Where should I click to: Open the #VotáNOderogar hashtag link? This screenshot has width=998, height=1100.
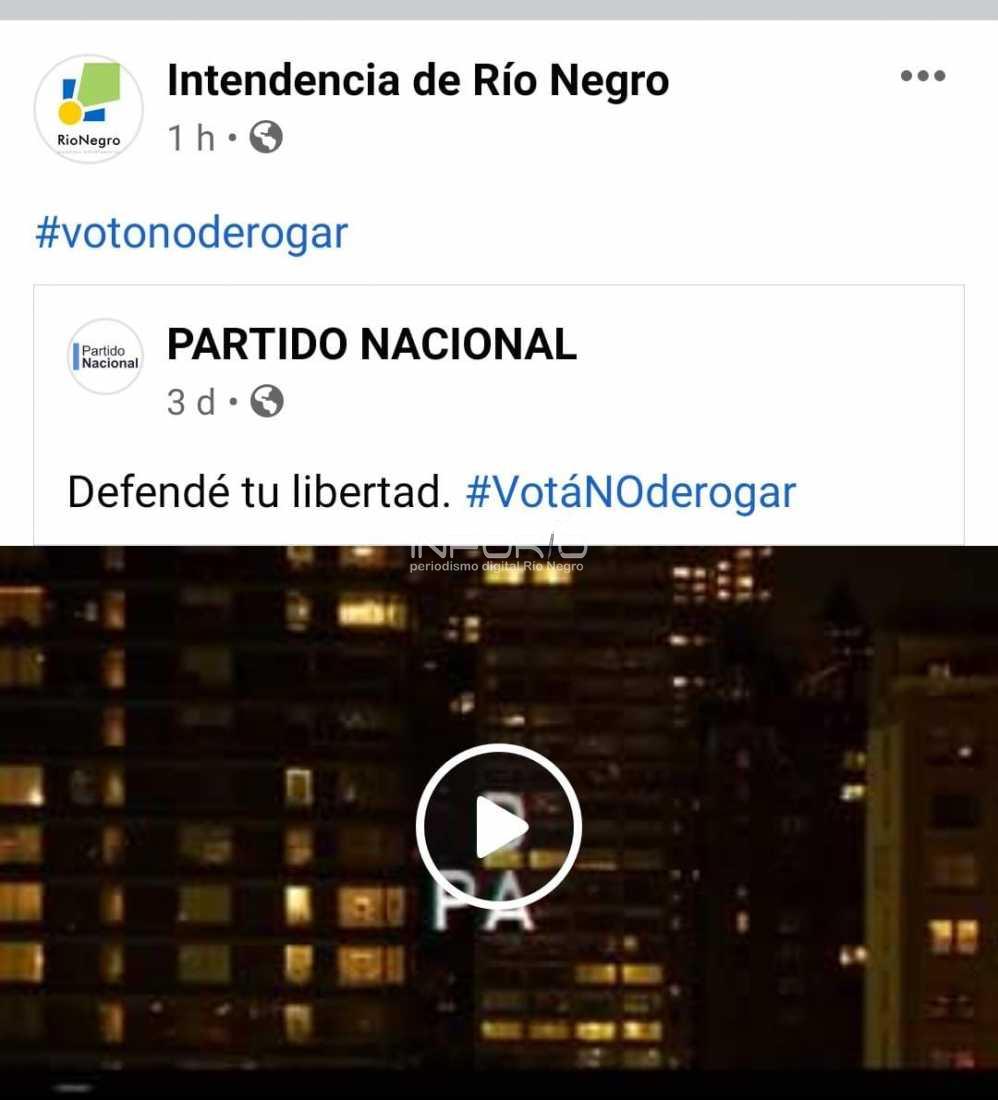(x=630, y=492)
